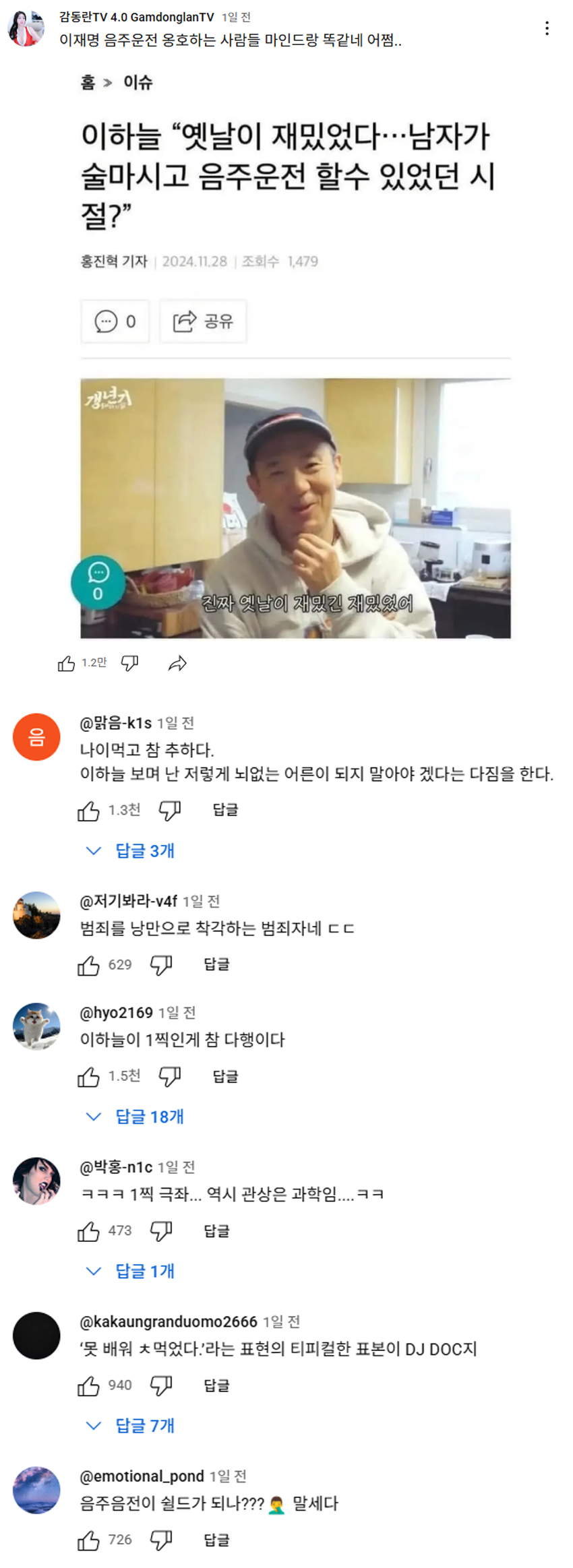Expand 답글 3개 under @맑음-k1s
This screenshot has height=1568, width=573.
[x=133, y=851]
